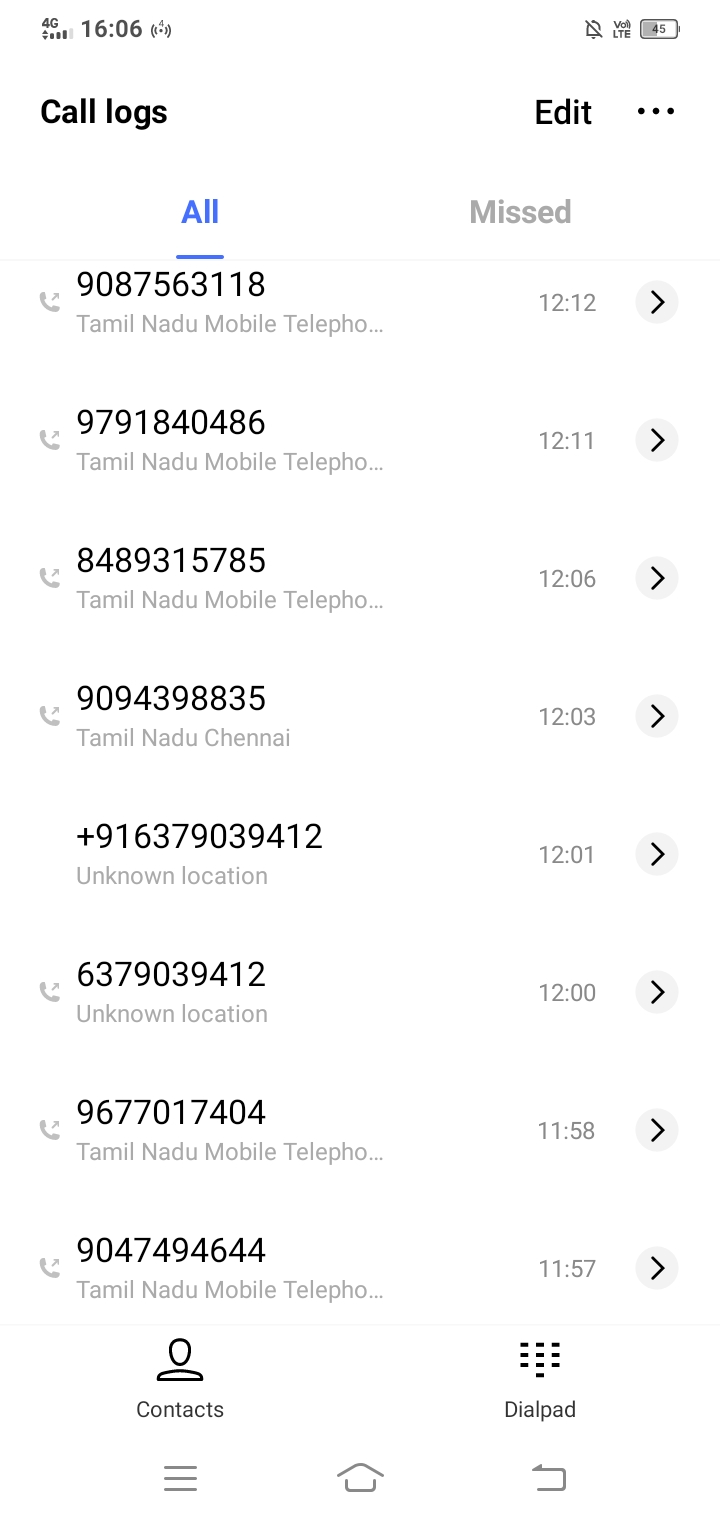Show details arrow for 6379039412 at 12:00
This screenshot has height=1520, width=720.
click(657, 992)
